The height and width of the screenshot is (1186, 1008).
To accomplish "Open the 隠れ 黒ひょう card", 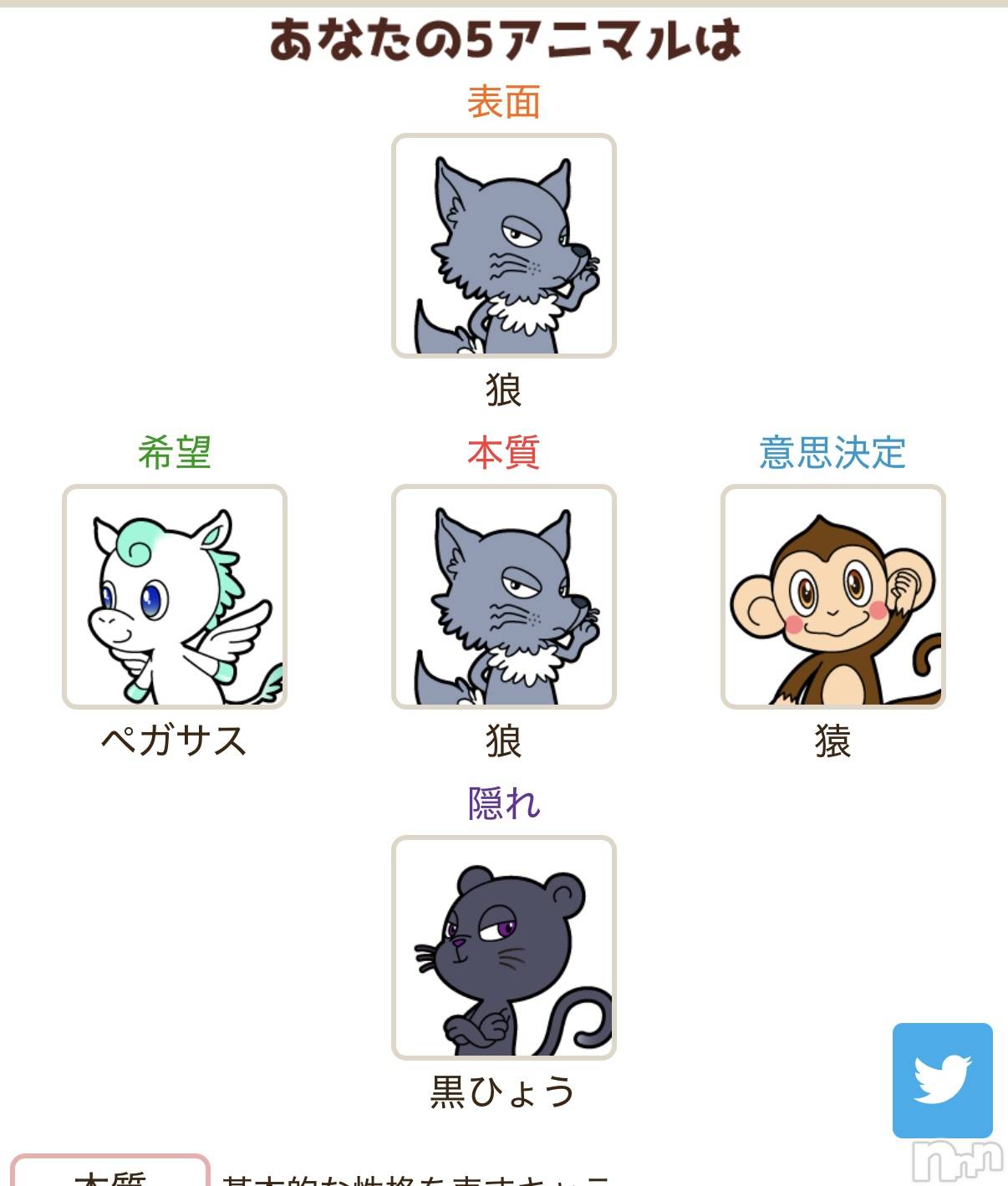I will pos(504,948).
